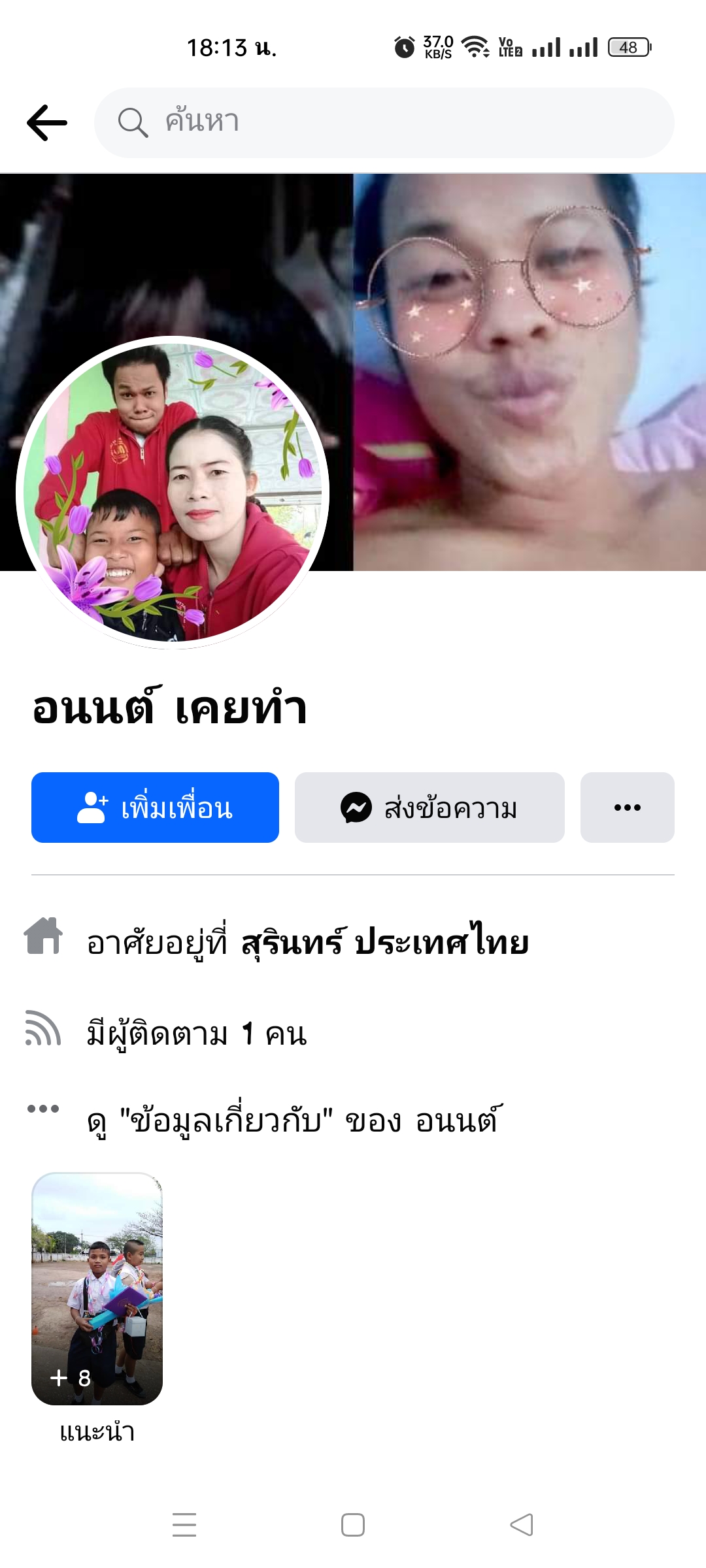
Task: Go back using the arrow icon
Action: pyautogui.click(x=47, y=123)
